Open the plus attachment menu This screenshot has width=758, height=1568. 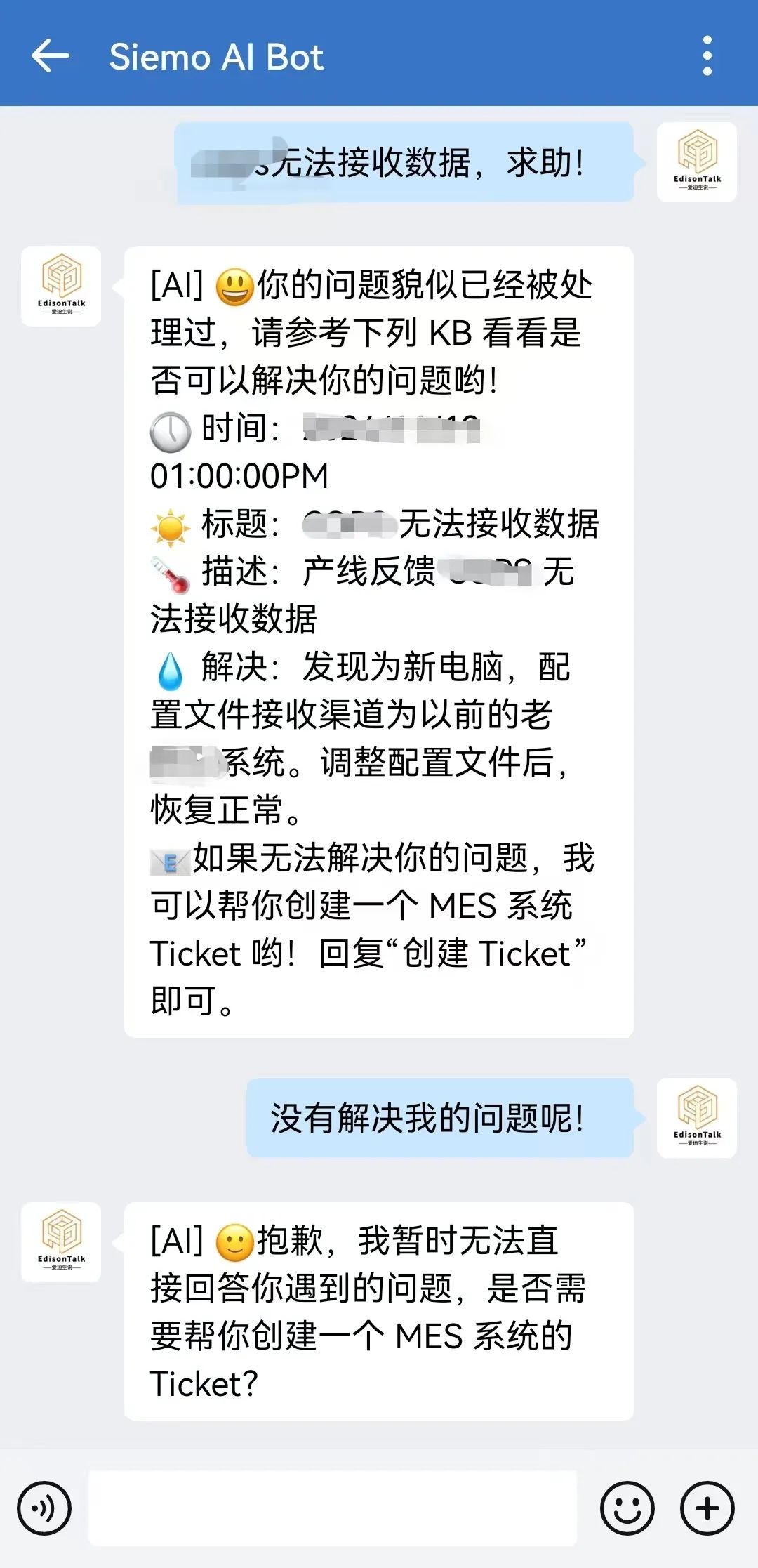[707, 1508]
